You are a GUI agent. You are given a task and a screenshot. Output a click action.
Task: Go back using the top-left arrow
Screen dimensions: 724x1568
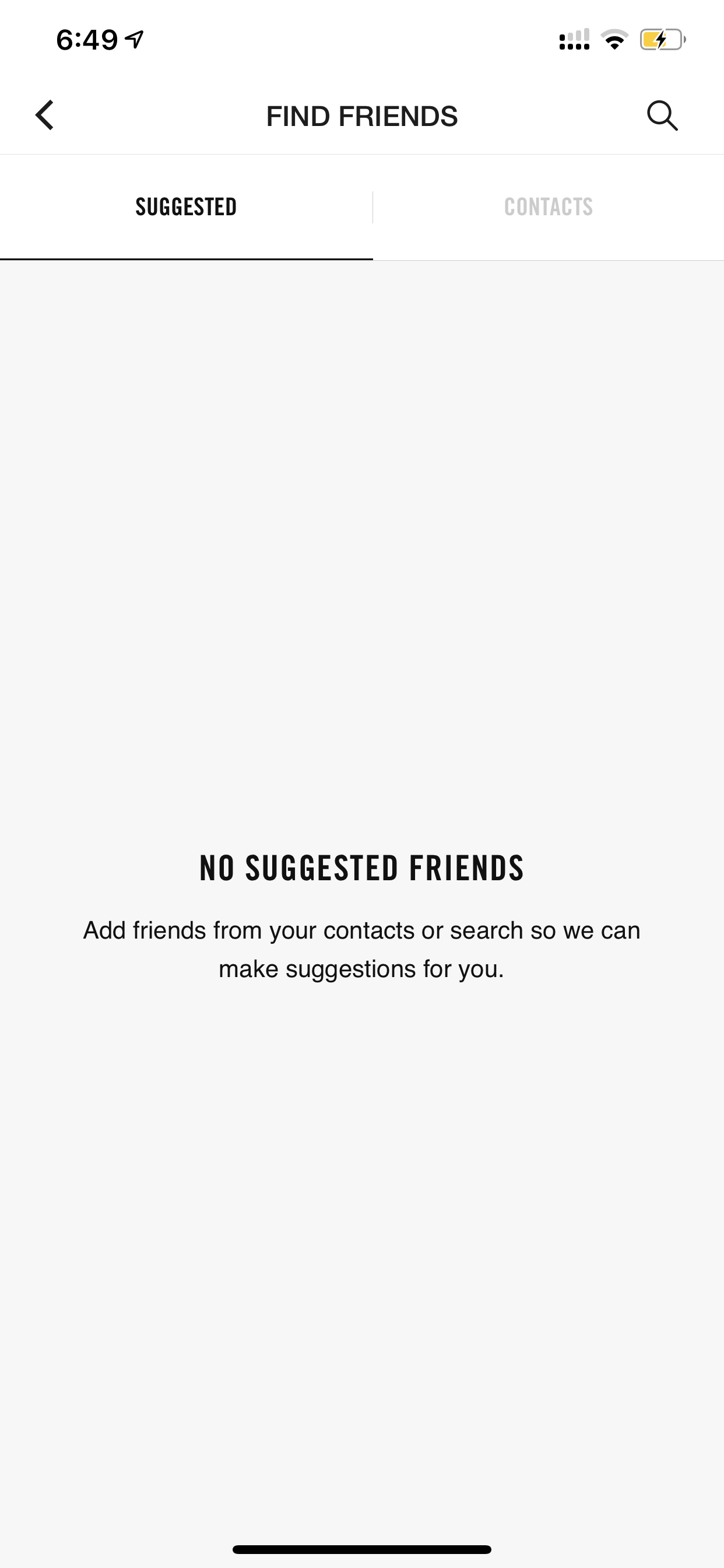coord(44,115)
